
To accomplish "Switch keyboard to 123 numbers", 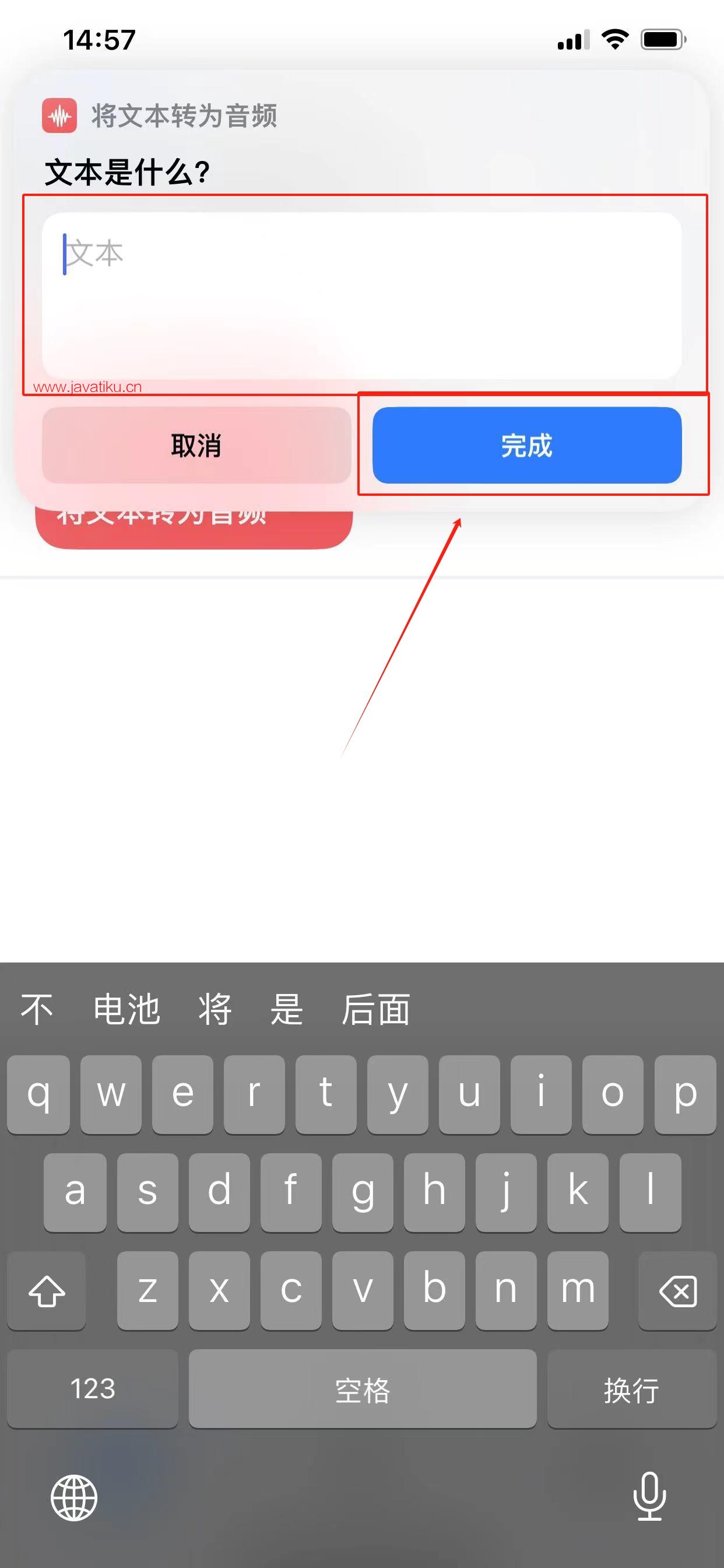I will point(93,1388).
